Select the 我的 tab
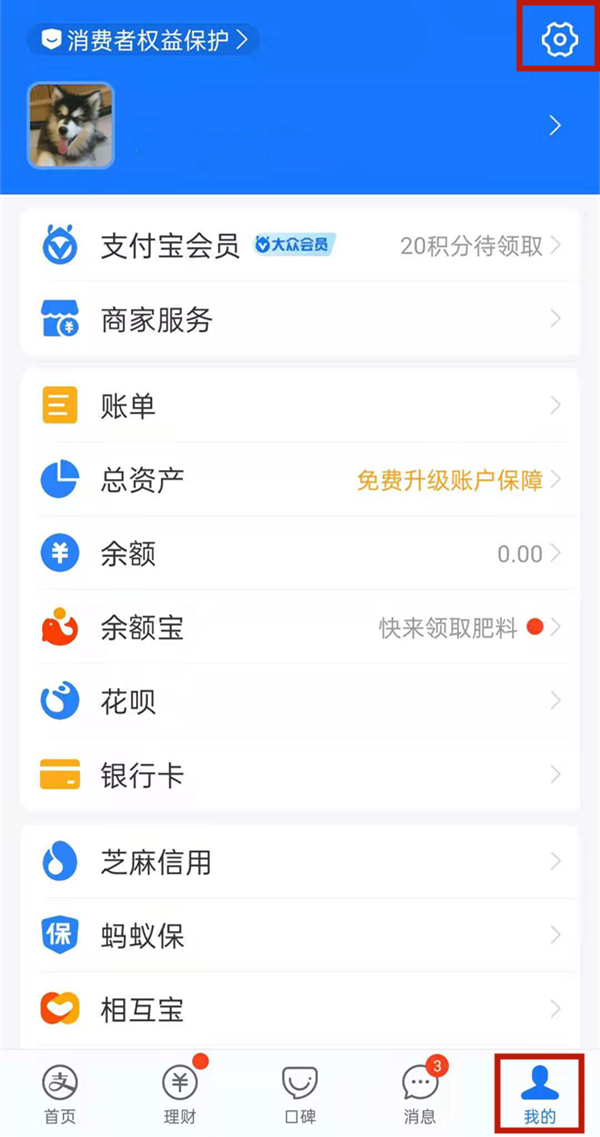The height and width of the screenshot is (1137, 600). pos(540,1095)
